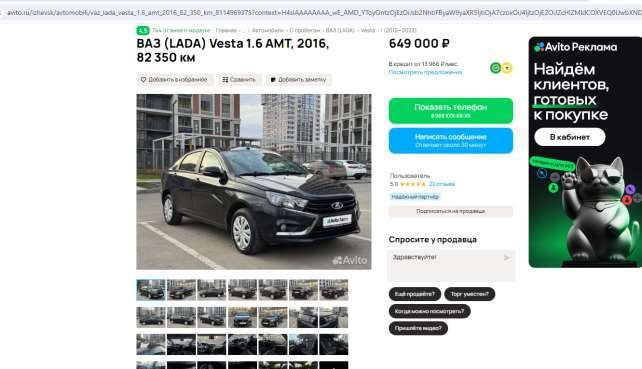642x369 pixels.
Task: Open the main Lada Vesta photo
Action: click(254, 182)
